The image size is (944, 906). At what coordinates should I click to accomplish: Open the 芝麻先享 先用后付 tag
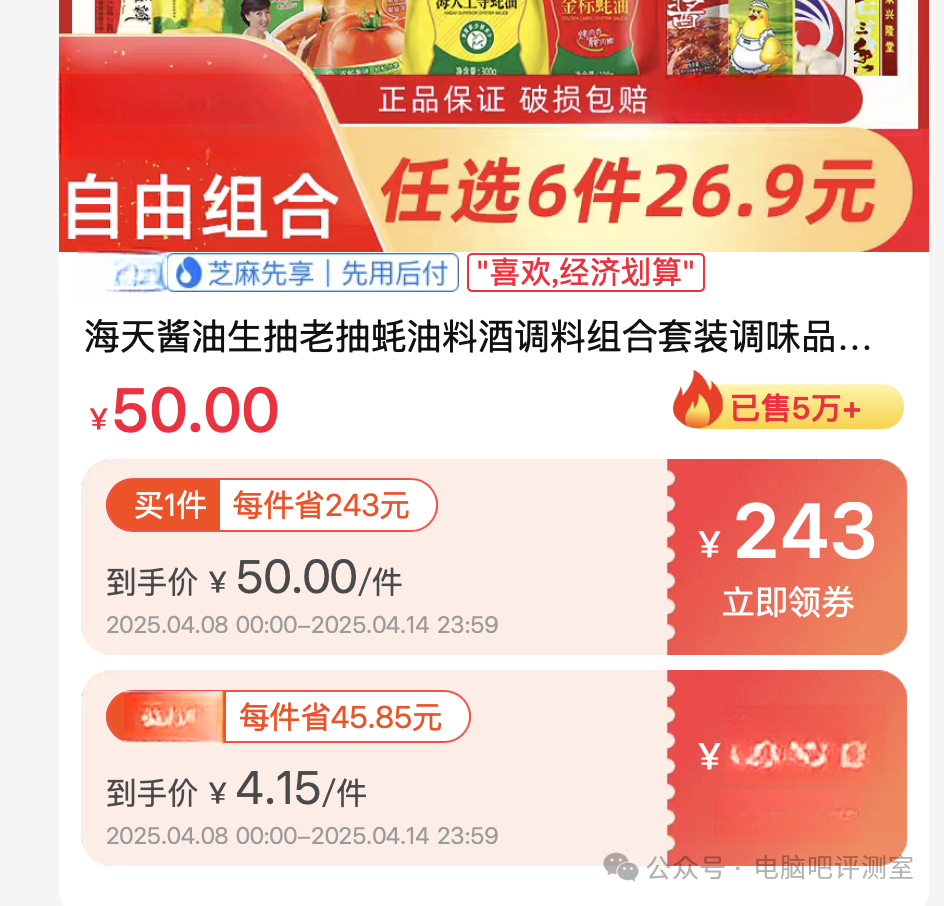pyautogui.click(x=312, y=273)
